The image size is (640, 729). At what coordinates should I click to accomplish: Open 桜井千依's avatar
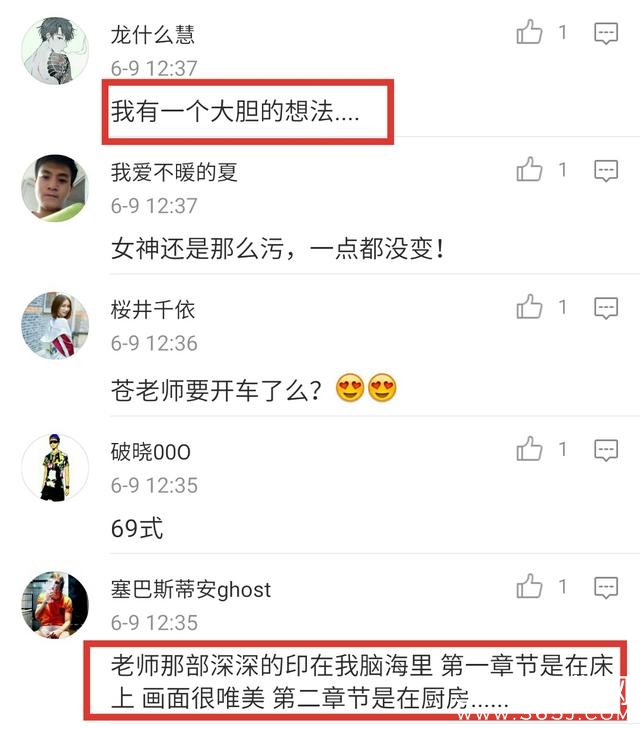click(54, 326)
